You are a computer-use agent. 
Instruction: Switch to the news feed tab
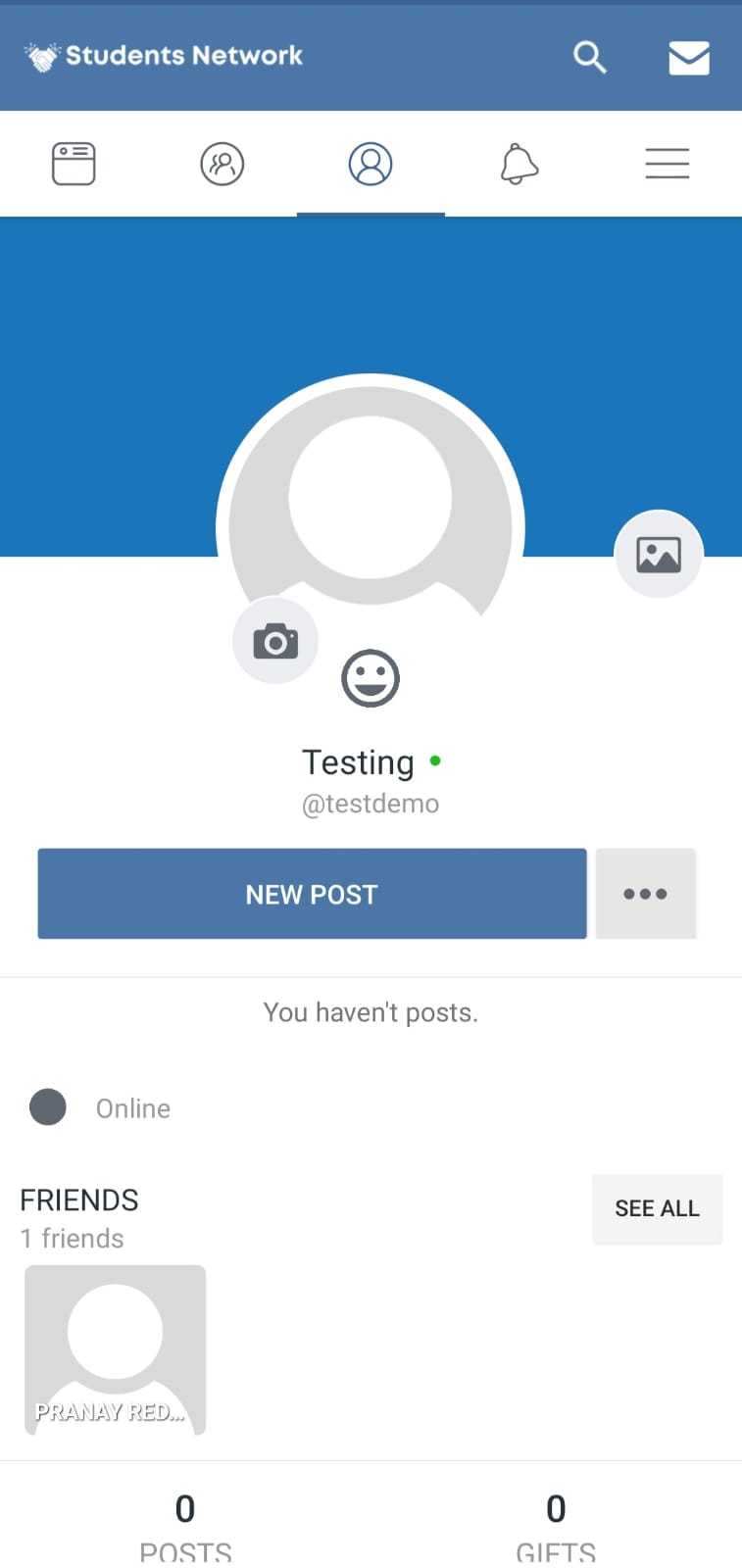[x=74, y=164]
